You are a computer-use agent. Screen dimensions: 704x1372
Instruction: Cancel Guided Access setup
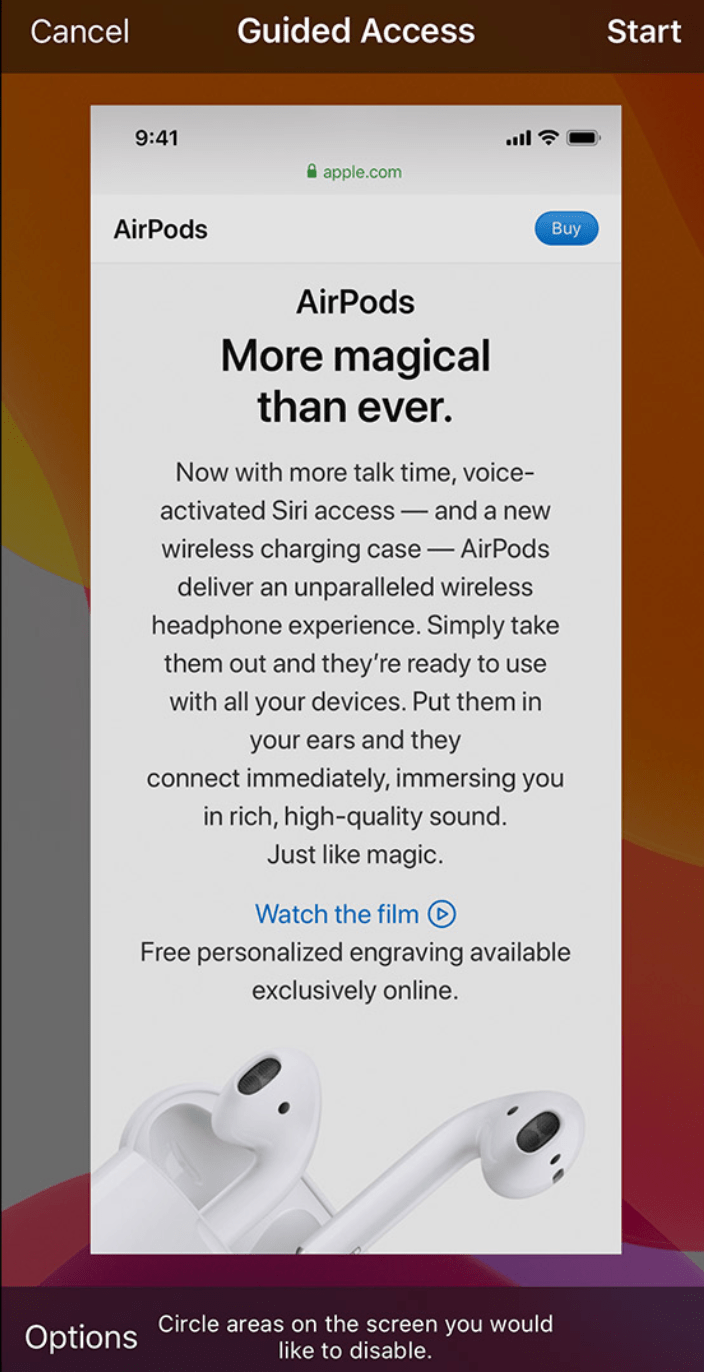click(80, 31)
